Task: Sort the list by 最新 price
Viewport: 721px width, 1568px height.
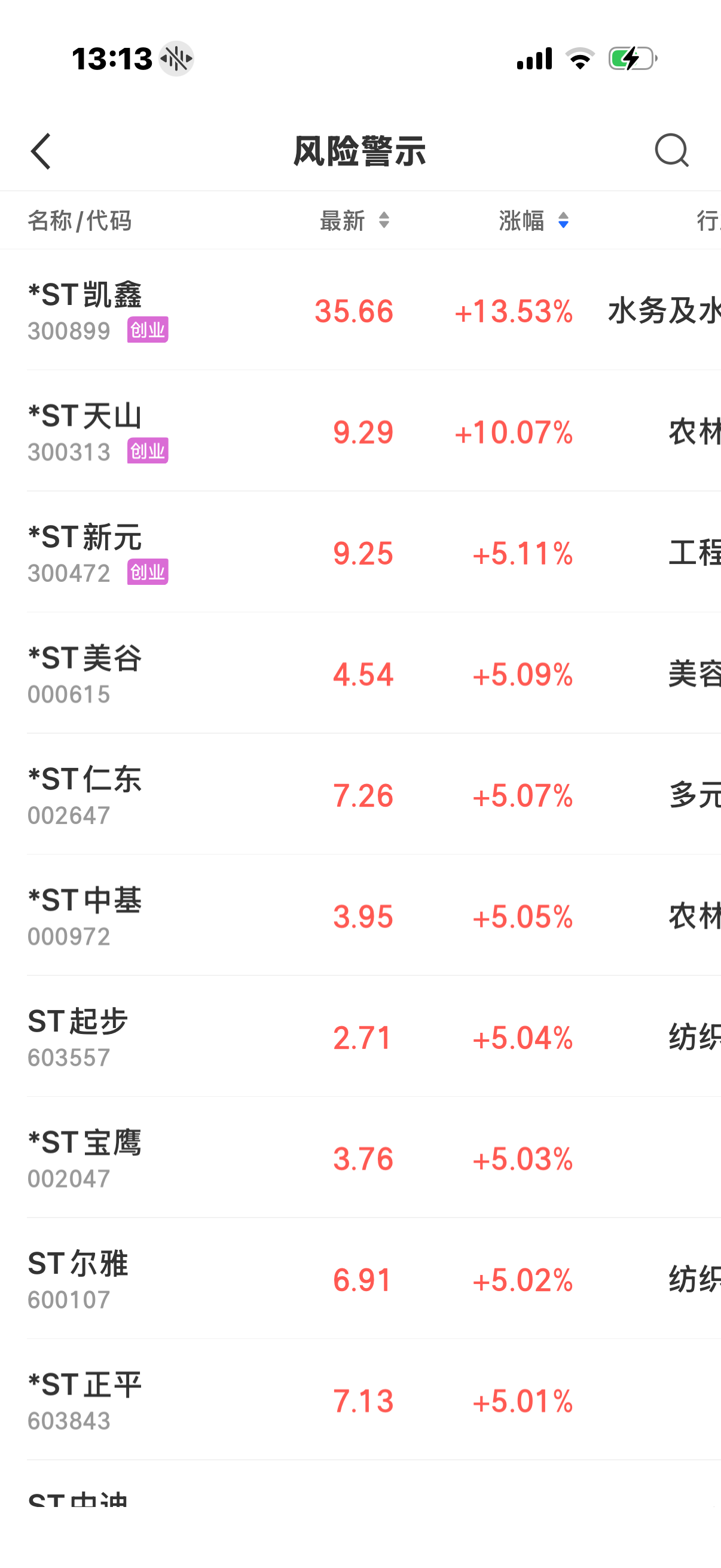Action: 355,220
